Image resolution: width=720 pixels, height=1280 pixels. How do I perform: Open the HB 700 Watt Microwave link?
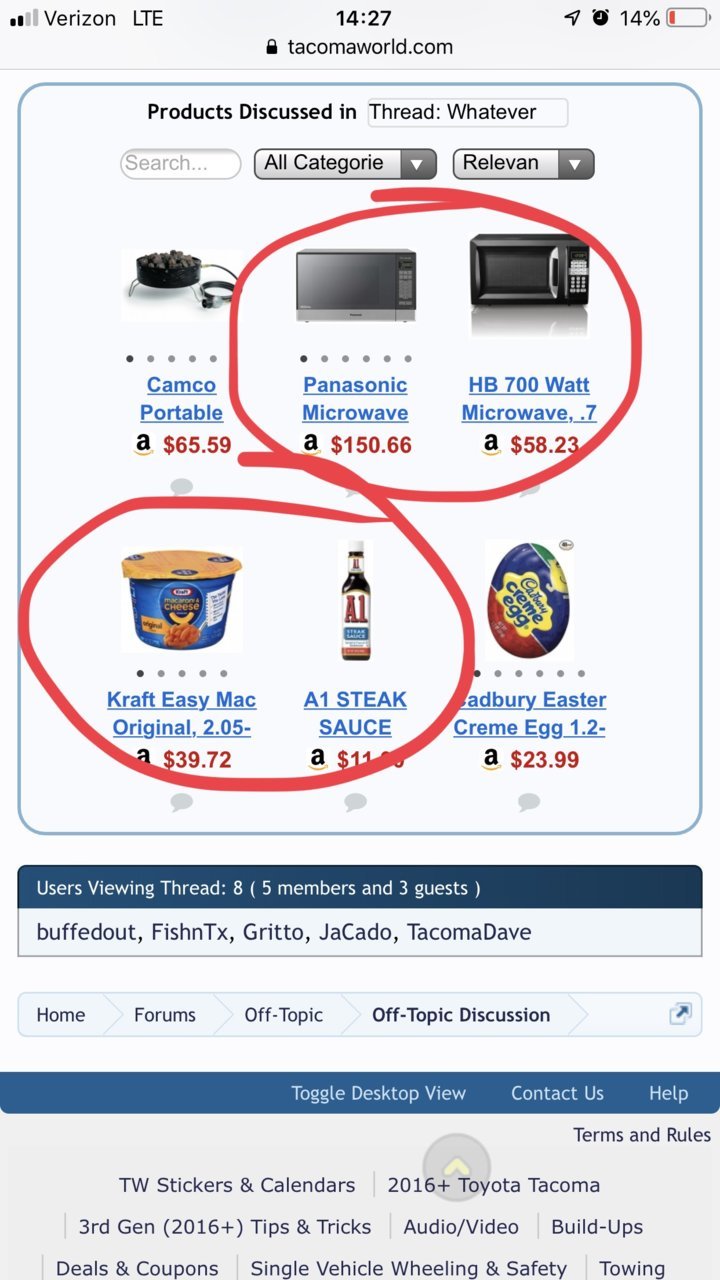[529, 398]
